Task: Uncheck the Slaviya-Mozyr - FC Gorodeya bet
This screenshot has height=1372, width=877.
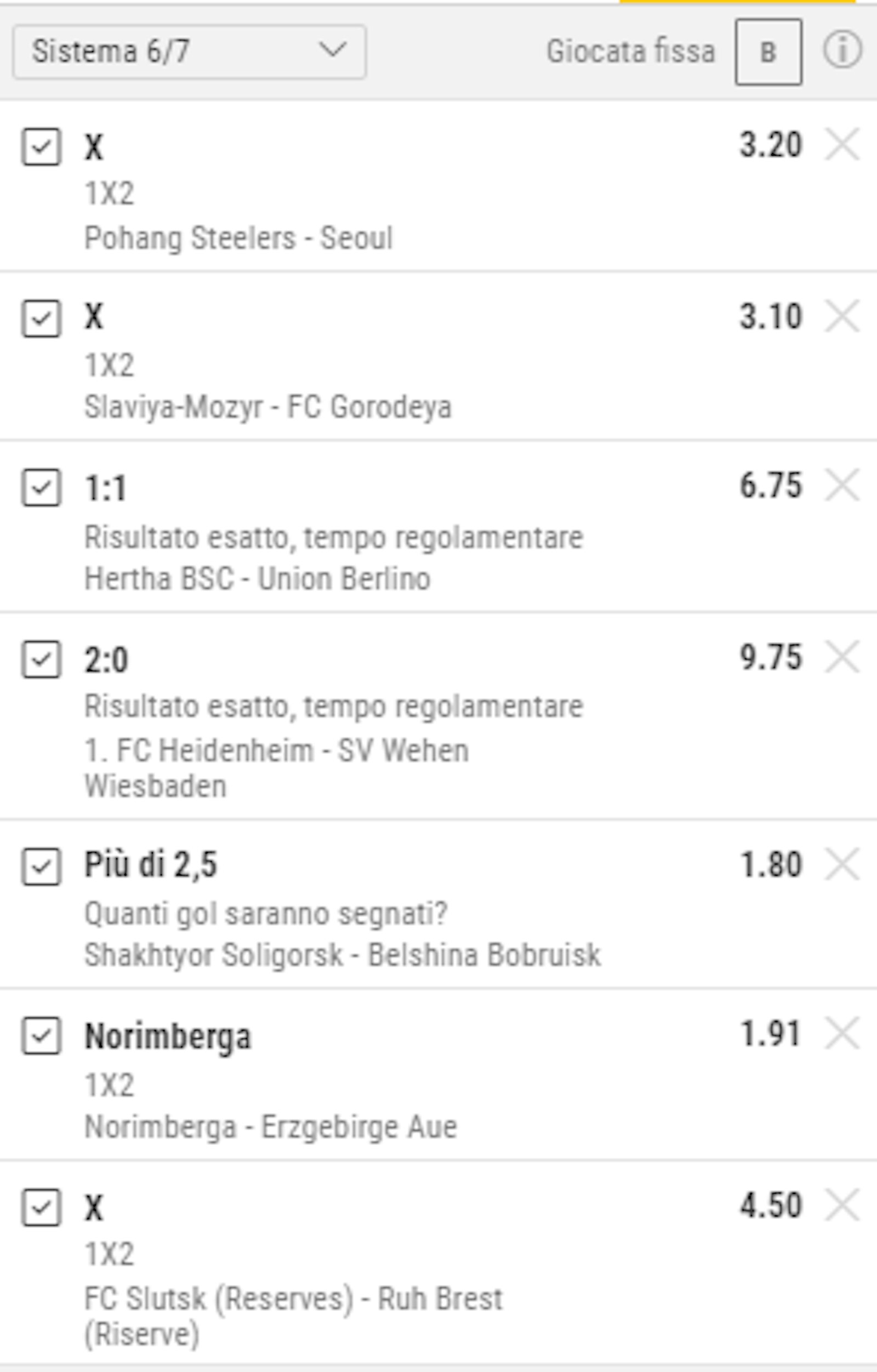Action: [x=41, y=318]
